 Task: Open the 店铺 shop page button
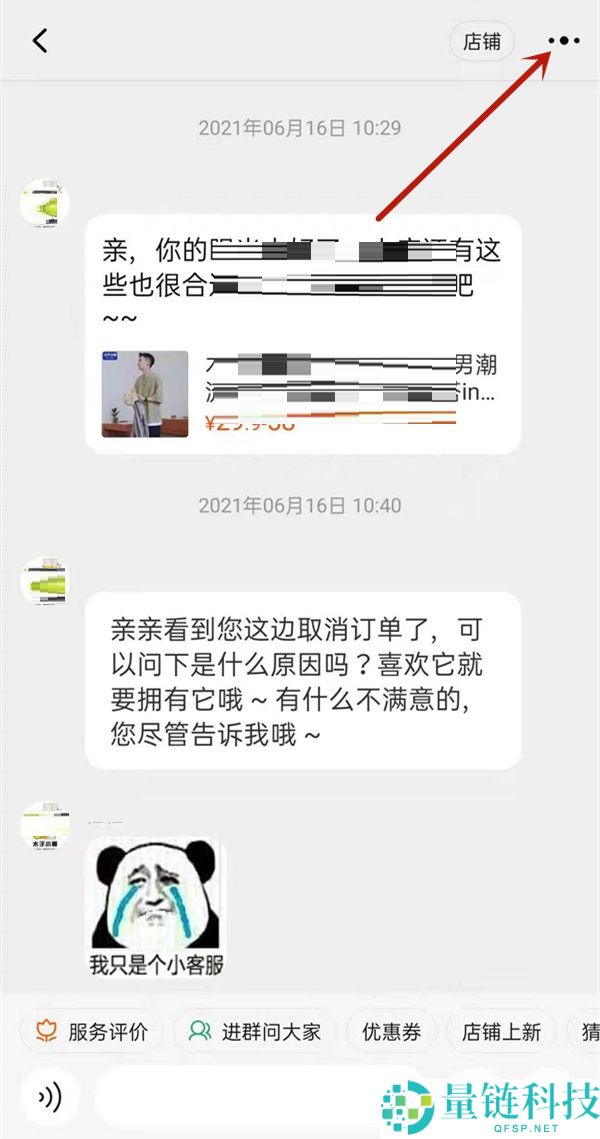click(482, 41)
